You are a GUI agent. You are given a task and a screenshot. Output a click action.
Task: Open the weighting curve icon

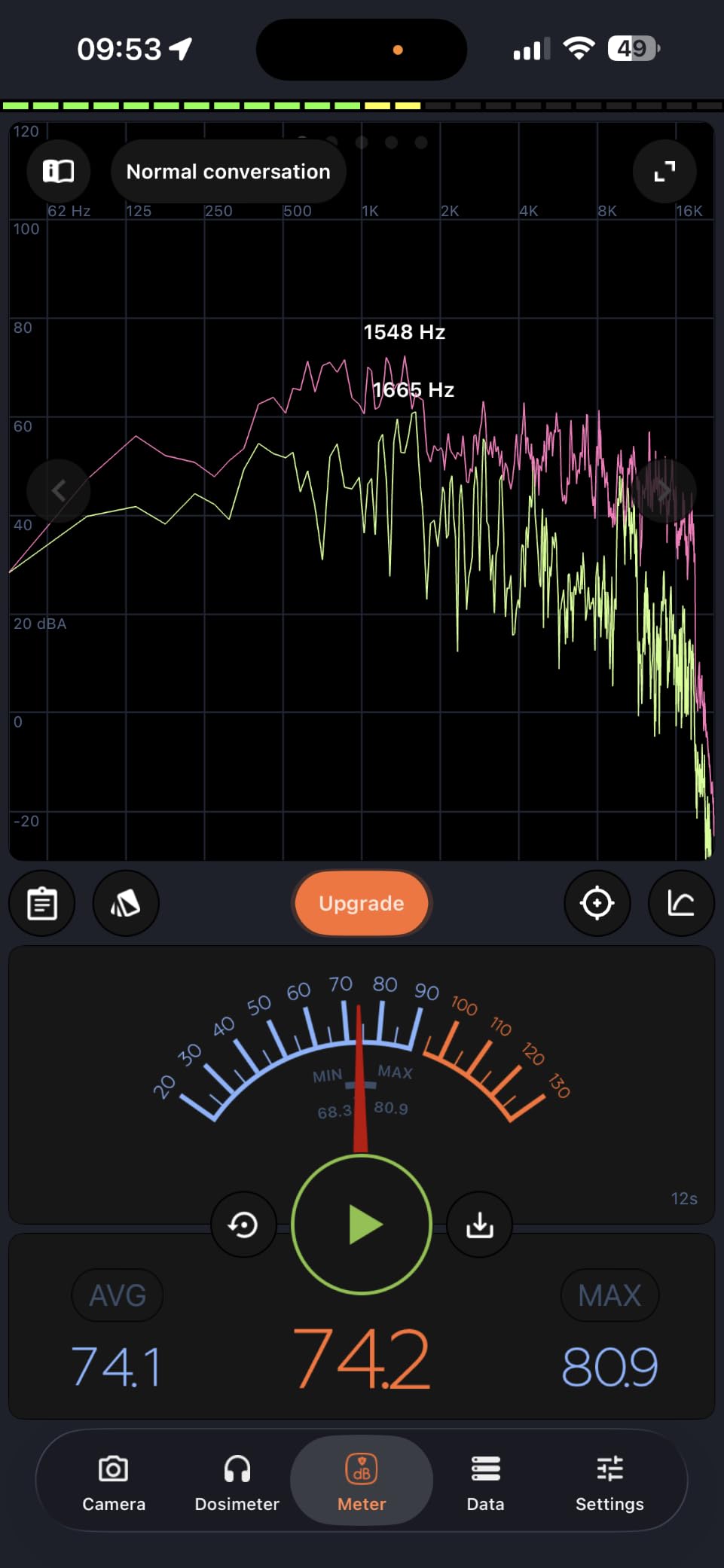tap(681, 903)
